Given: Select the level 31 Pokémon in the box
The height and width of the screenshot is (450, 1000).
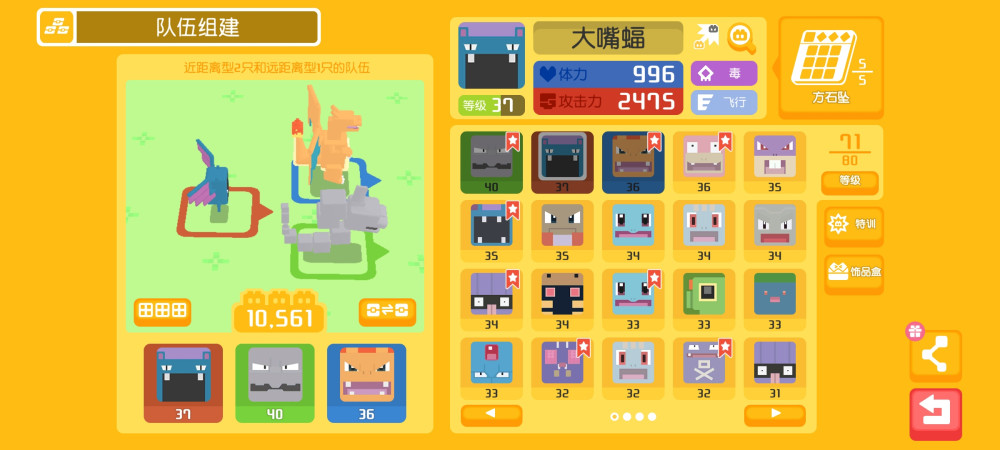Looking at the screenshot, I should [774, 368].
